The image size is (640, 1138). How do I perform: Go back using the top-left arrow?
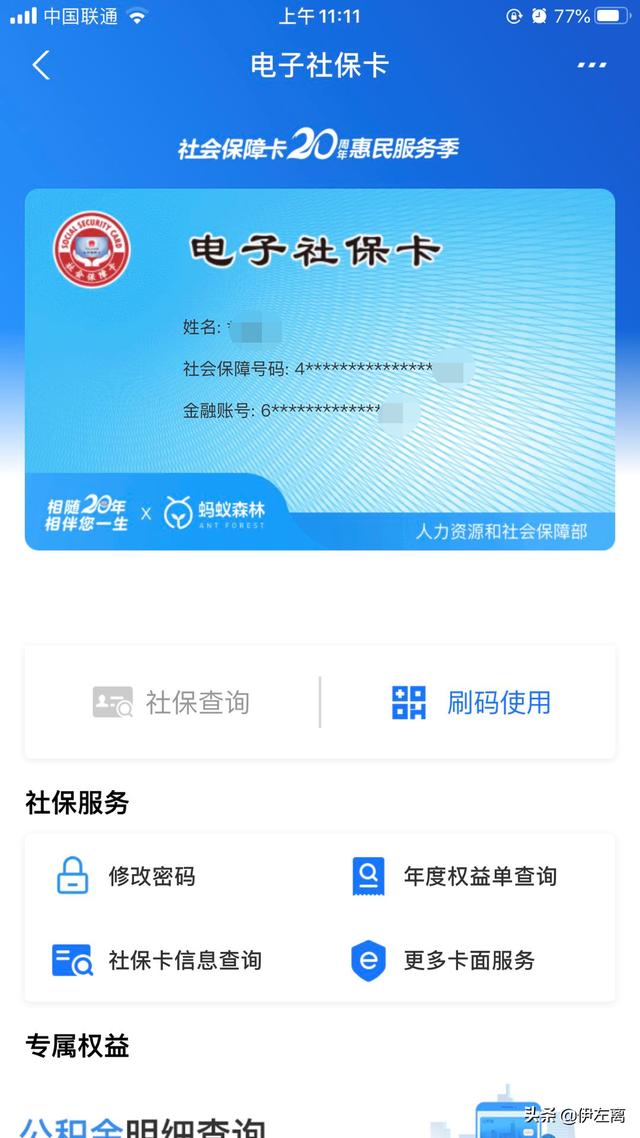pyautogui.click(x=41, y=66)
